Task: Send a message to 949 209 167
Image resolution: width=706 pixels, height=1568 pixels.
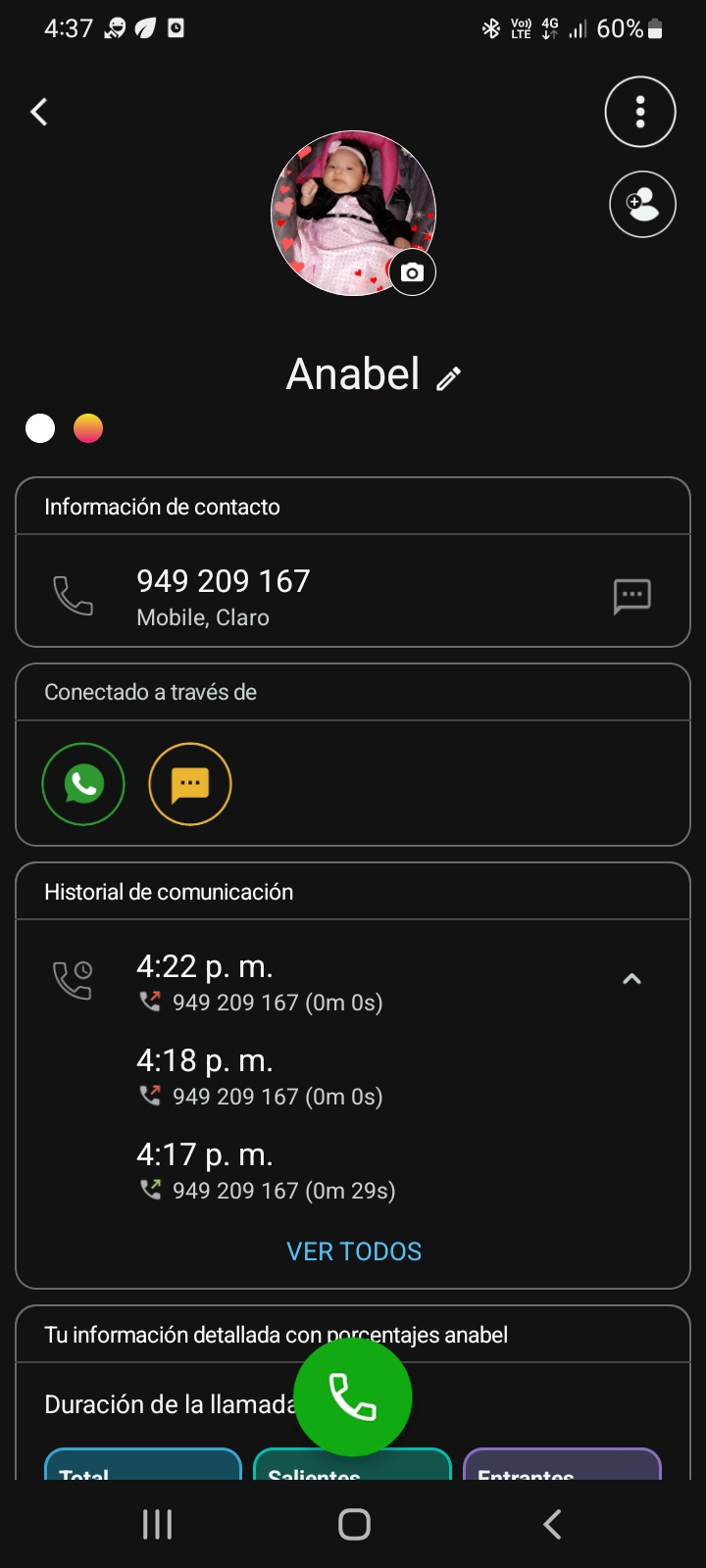Action: (x=631, y=596)
